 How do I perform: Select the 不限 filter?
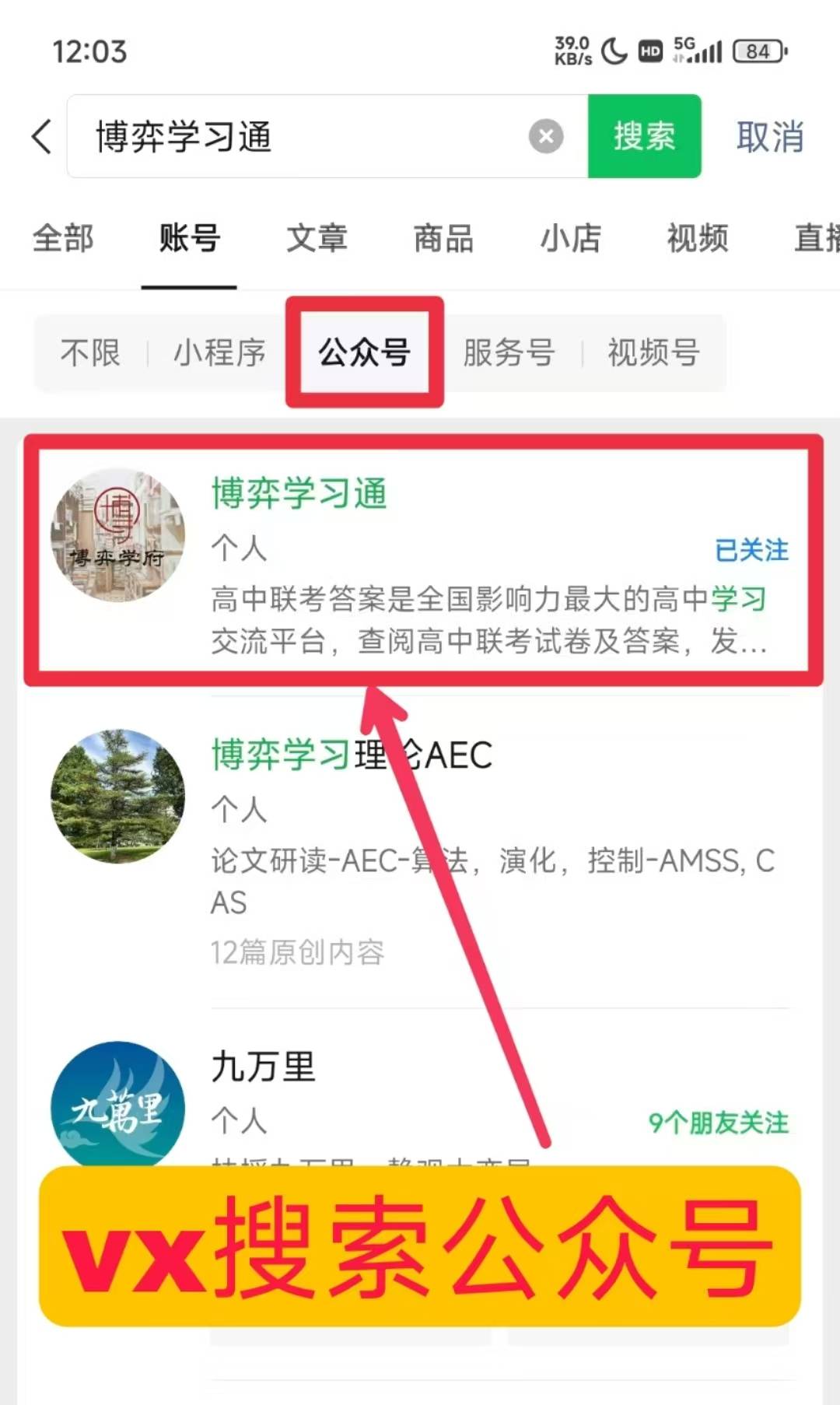coord(90,353)
